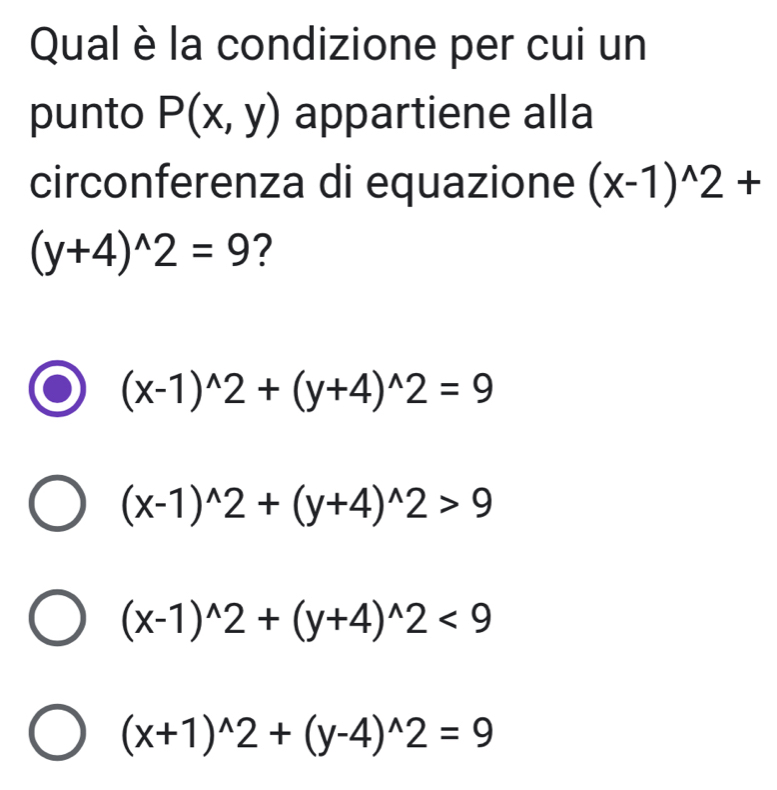Select the option (x-1)^2 + (y+4)^2 = 9
The image size is (777, 790).
click(63, 387)
